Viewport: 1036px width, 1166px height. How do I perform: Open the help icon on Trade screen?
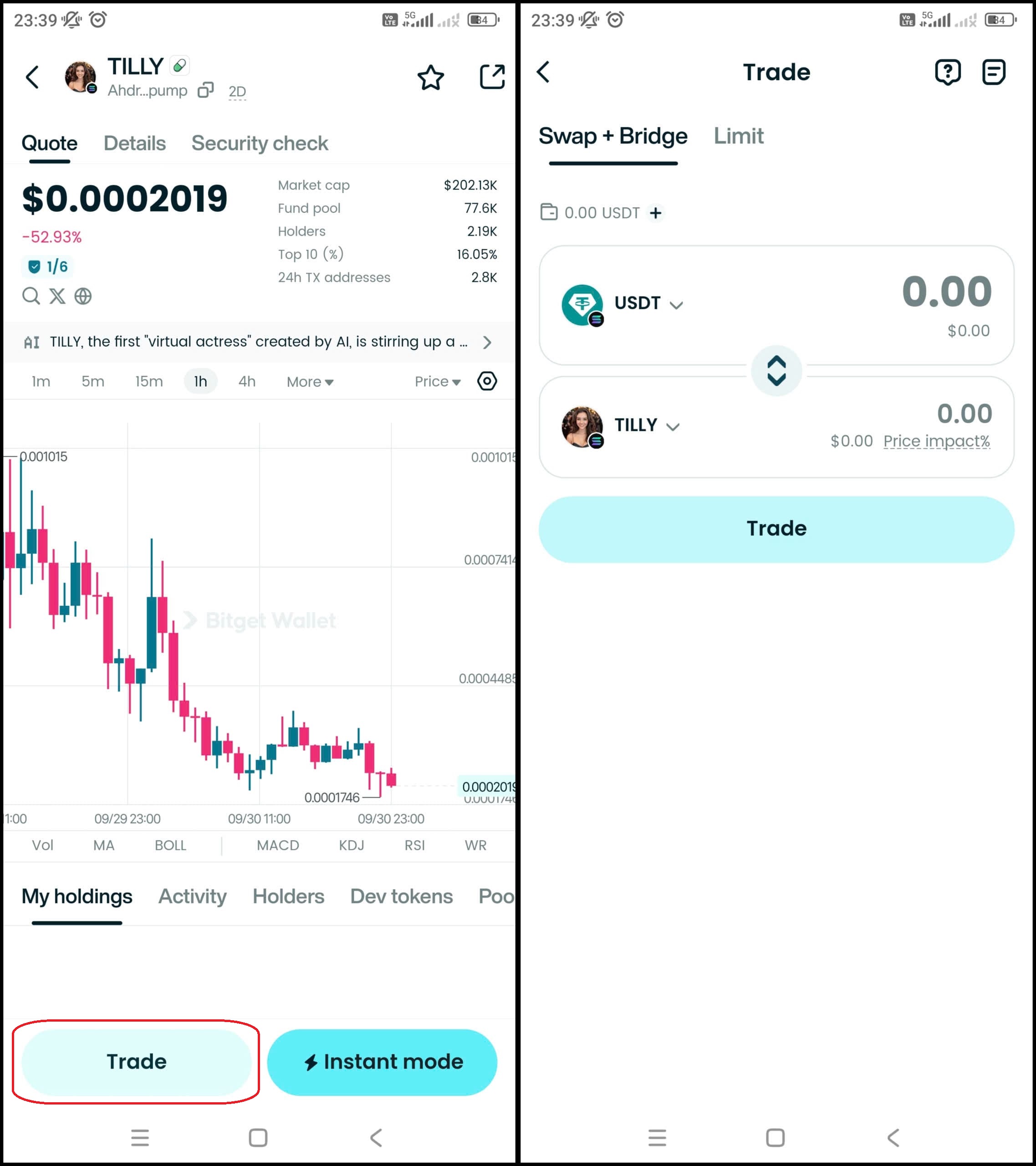click(948, 72)
